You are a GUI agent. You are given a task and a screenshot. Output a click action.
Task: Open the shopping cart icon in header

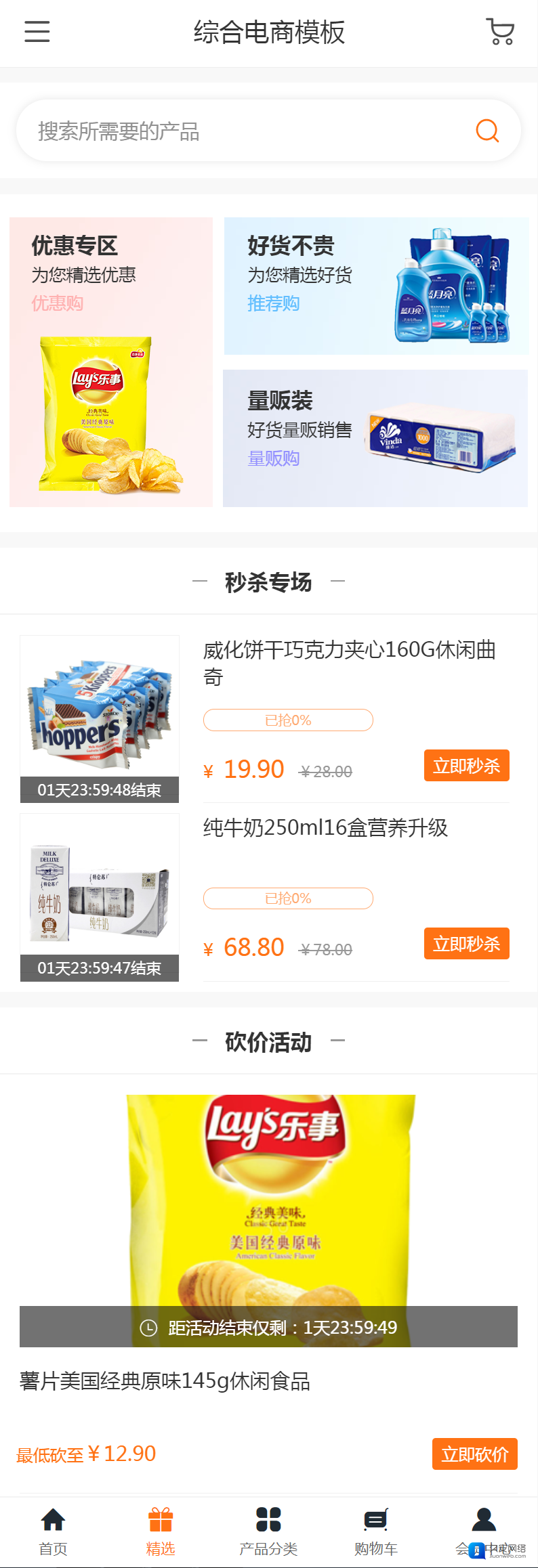(500, 32)
